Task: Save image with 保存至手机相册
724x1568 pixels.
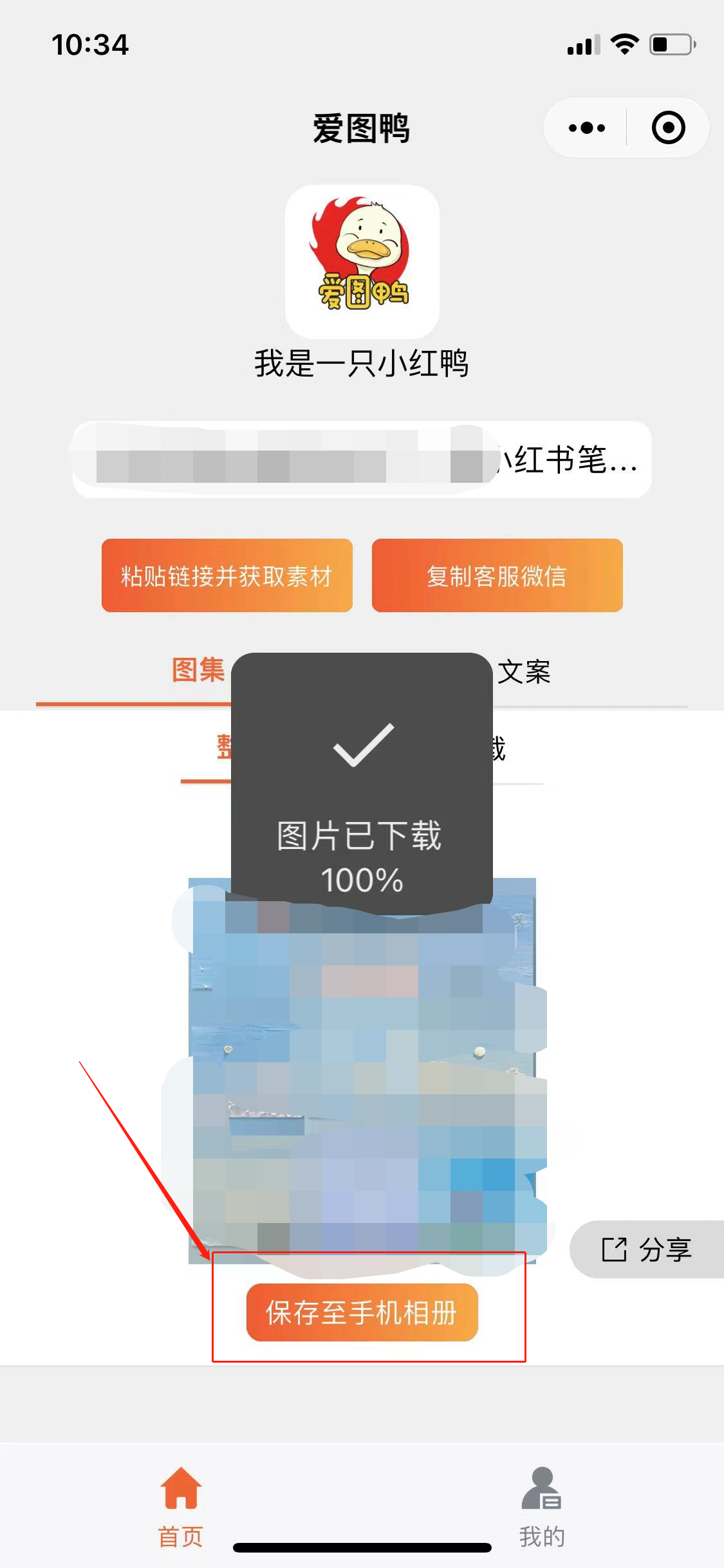Action: (362, 1312)
